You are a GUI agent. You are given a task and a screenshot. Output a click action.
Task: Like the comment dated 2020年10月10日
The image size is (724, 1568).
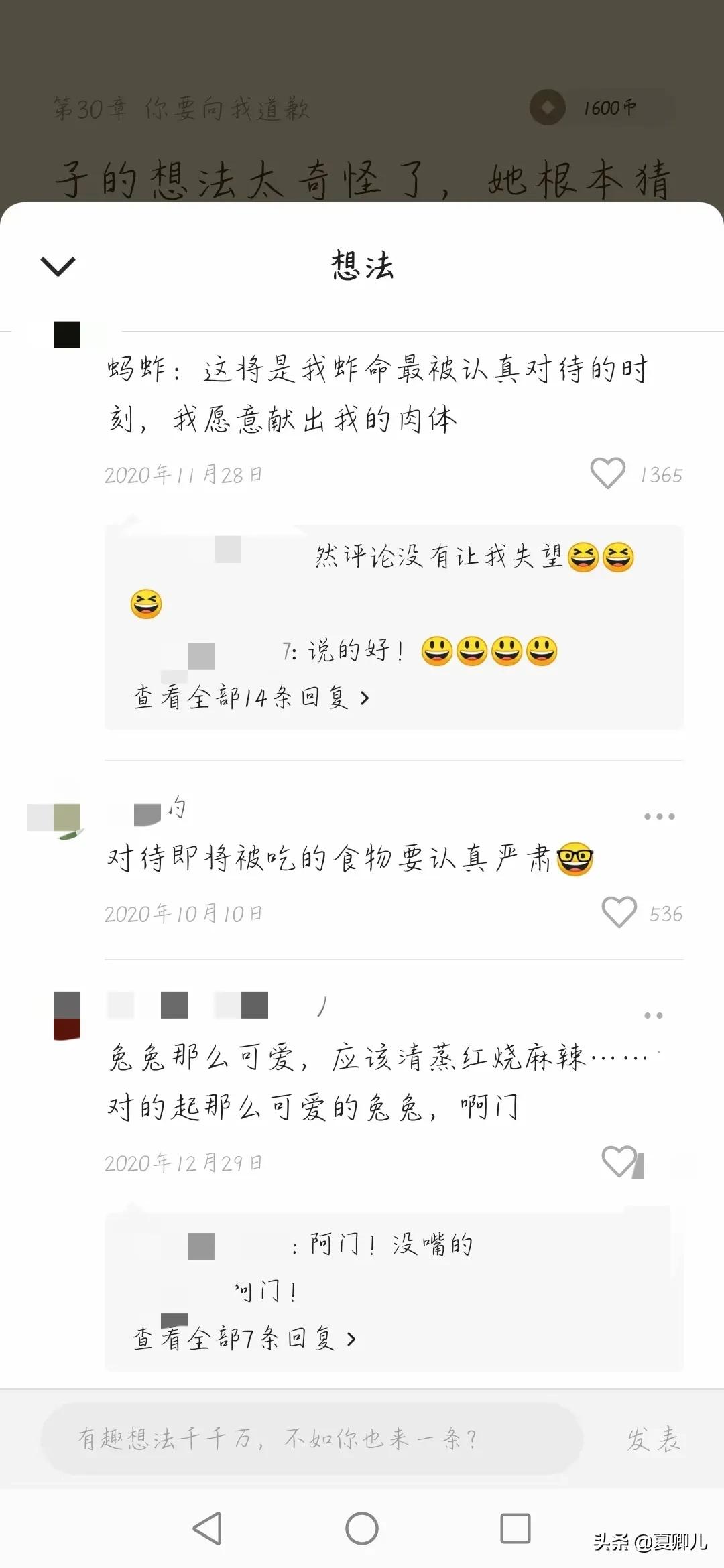click(x=620, y=911)
